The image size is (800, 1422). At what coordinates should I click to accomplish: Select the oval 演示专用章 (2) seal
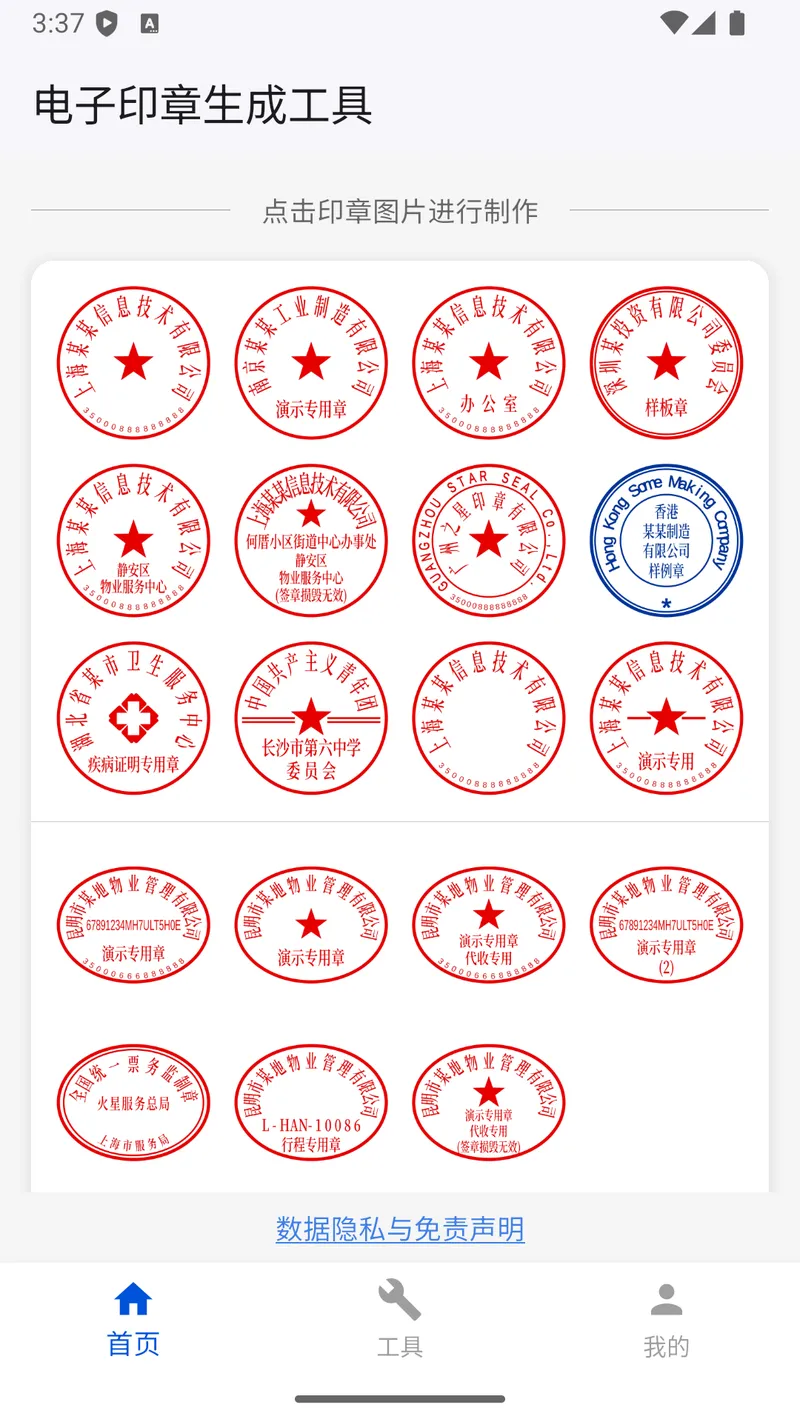[666, 925]
